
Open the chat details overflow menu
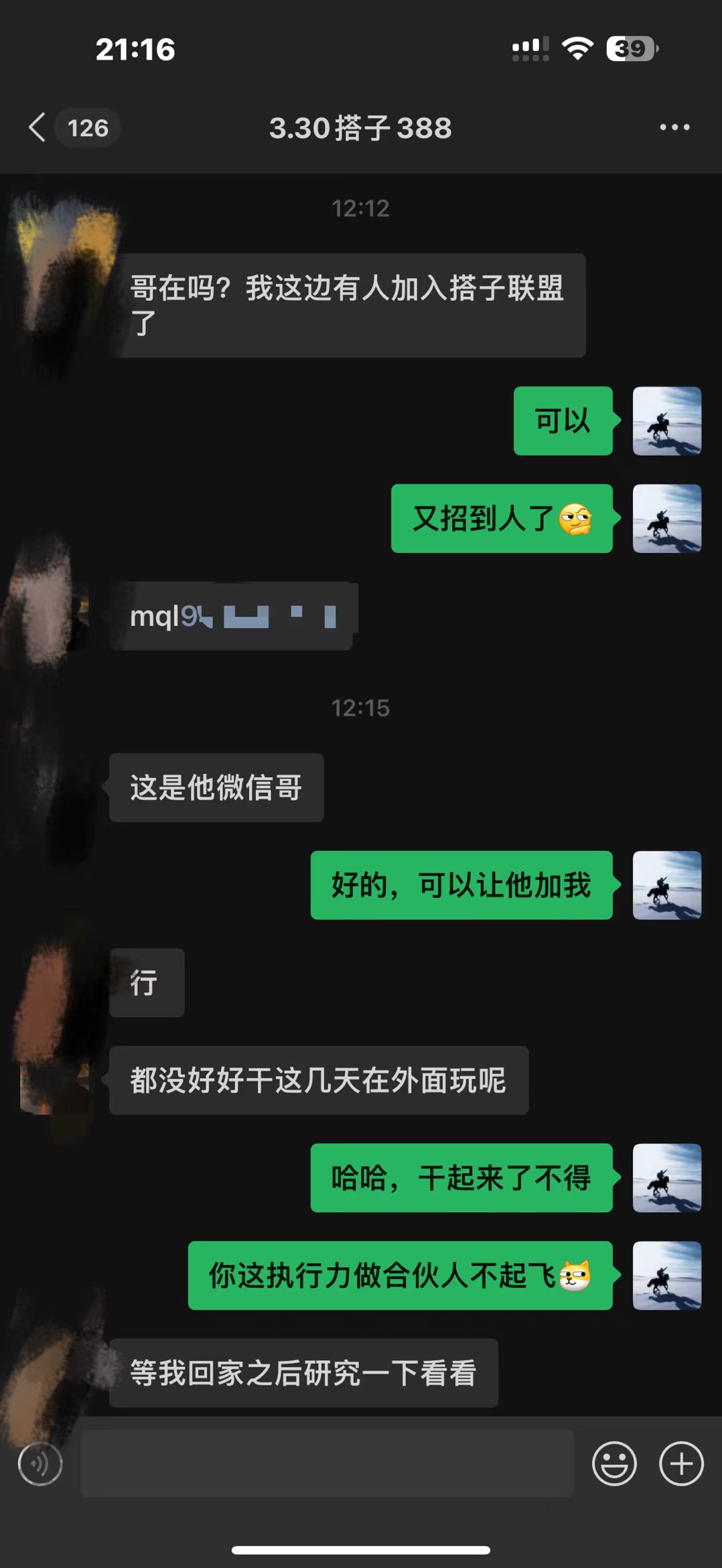tap(674, 127)
